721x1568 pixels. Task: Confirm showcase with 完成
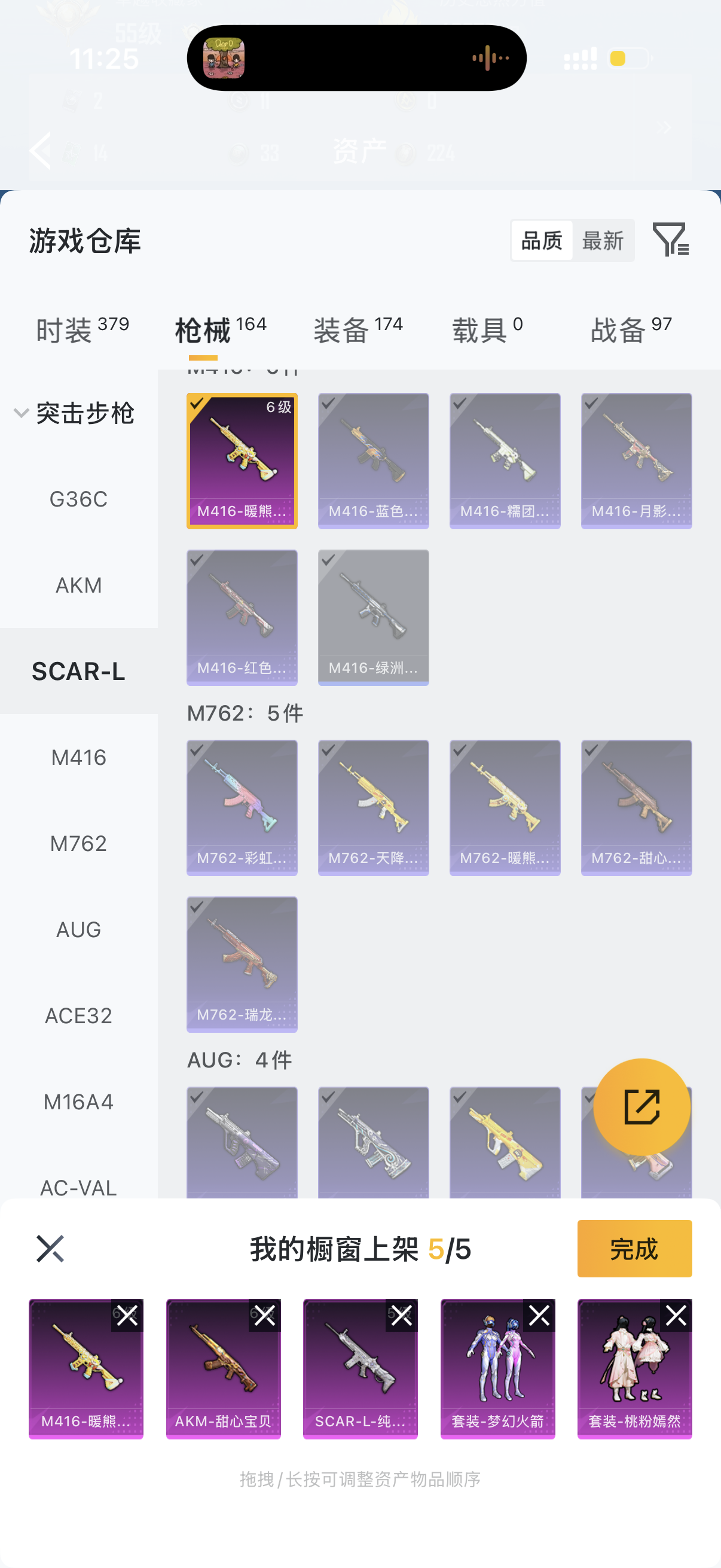pyautogui.click(x=634, y=1249)
